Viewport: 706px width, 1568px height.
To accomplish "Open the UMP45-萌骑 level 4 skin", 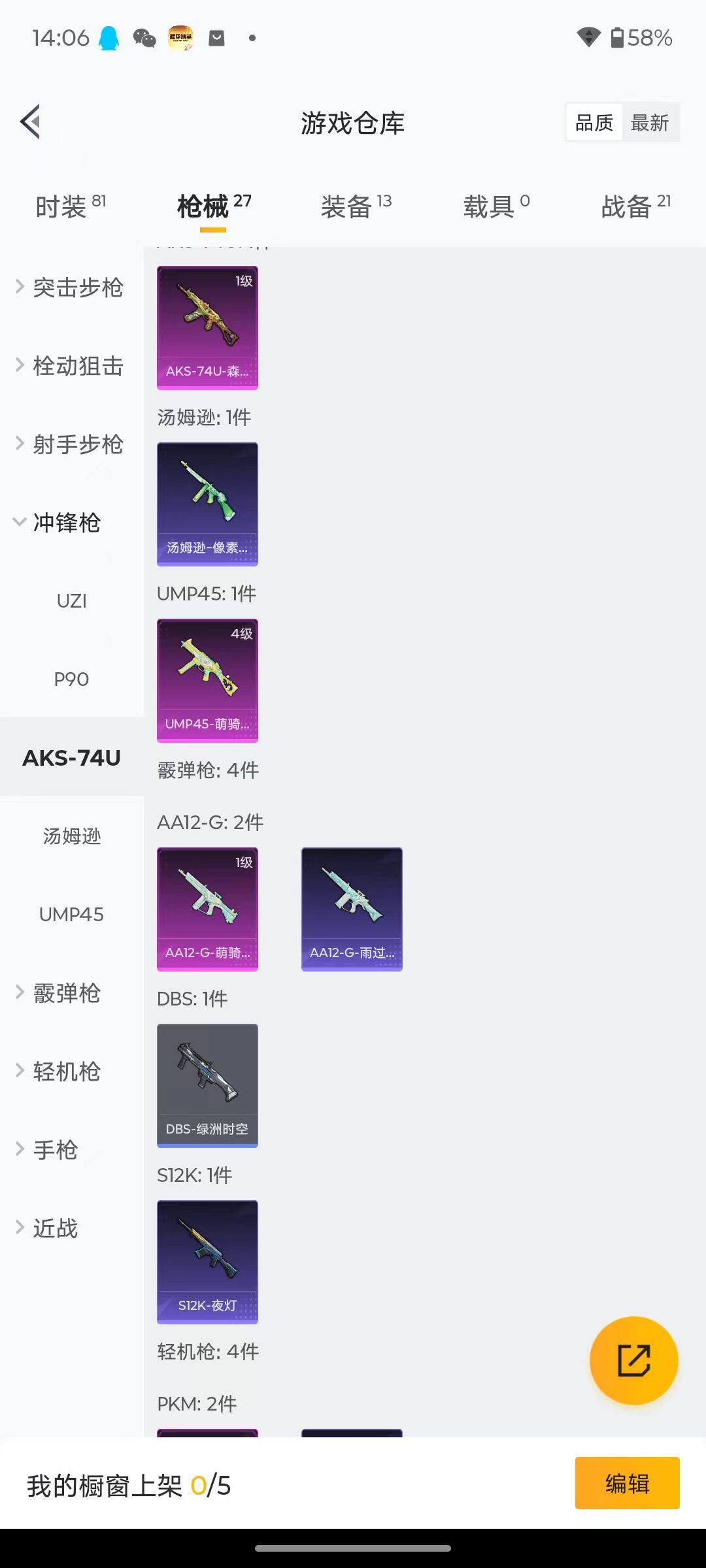I will coord(207,679).
